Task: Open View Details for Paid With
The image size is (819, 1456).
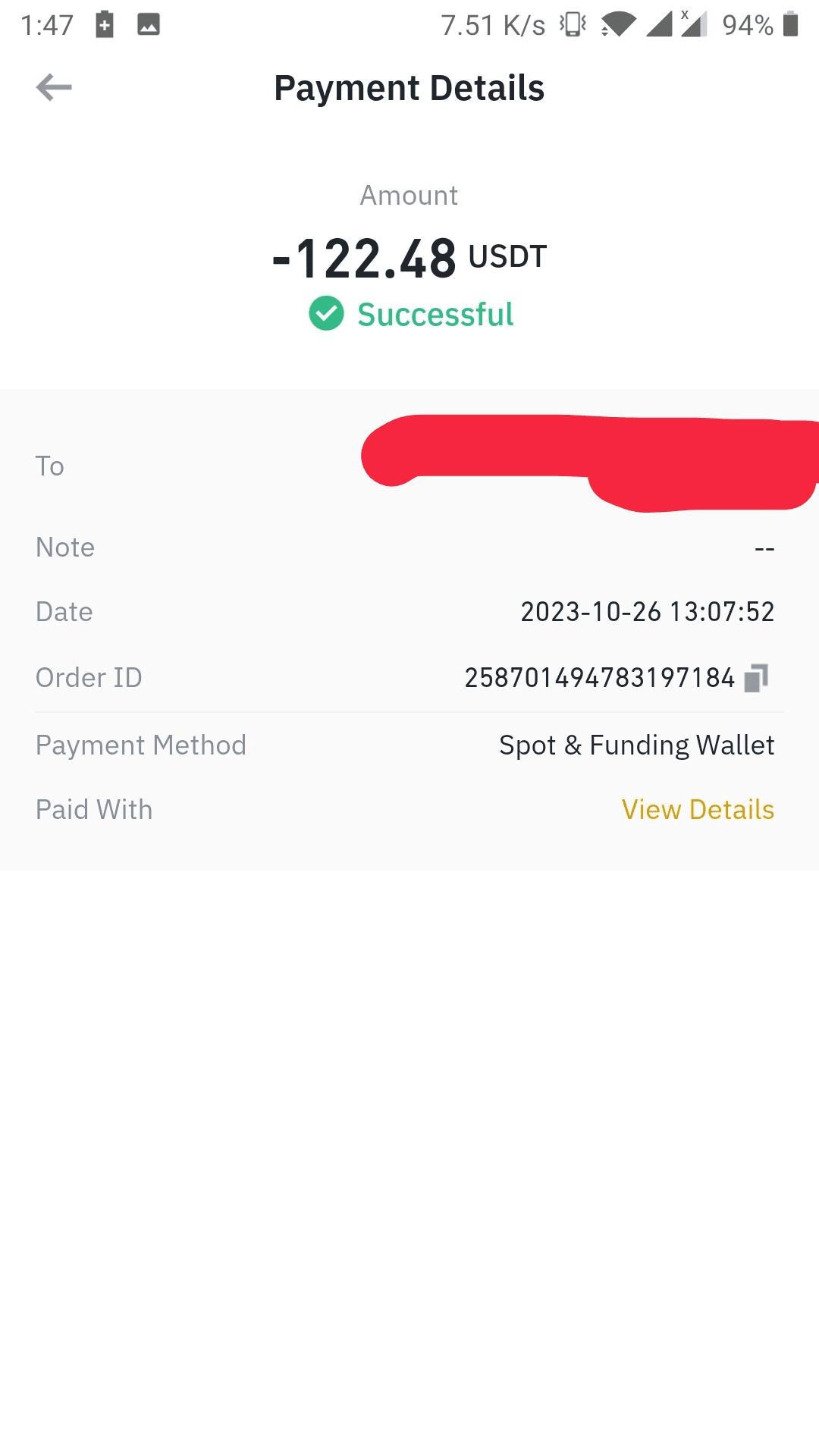Action: pyautogui.click(x=698, y=810)
